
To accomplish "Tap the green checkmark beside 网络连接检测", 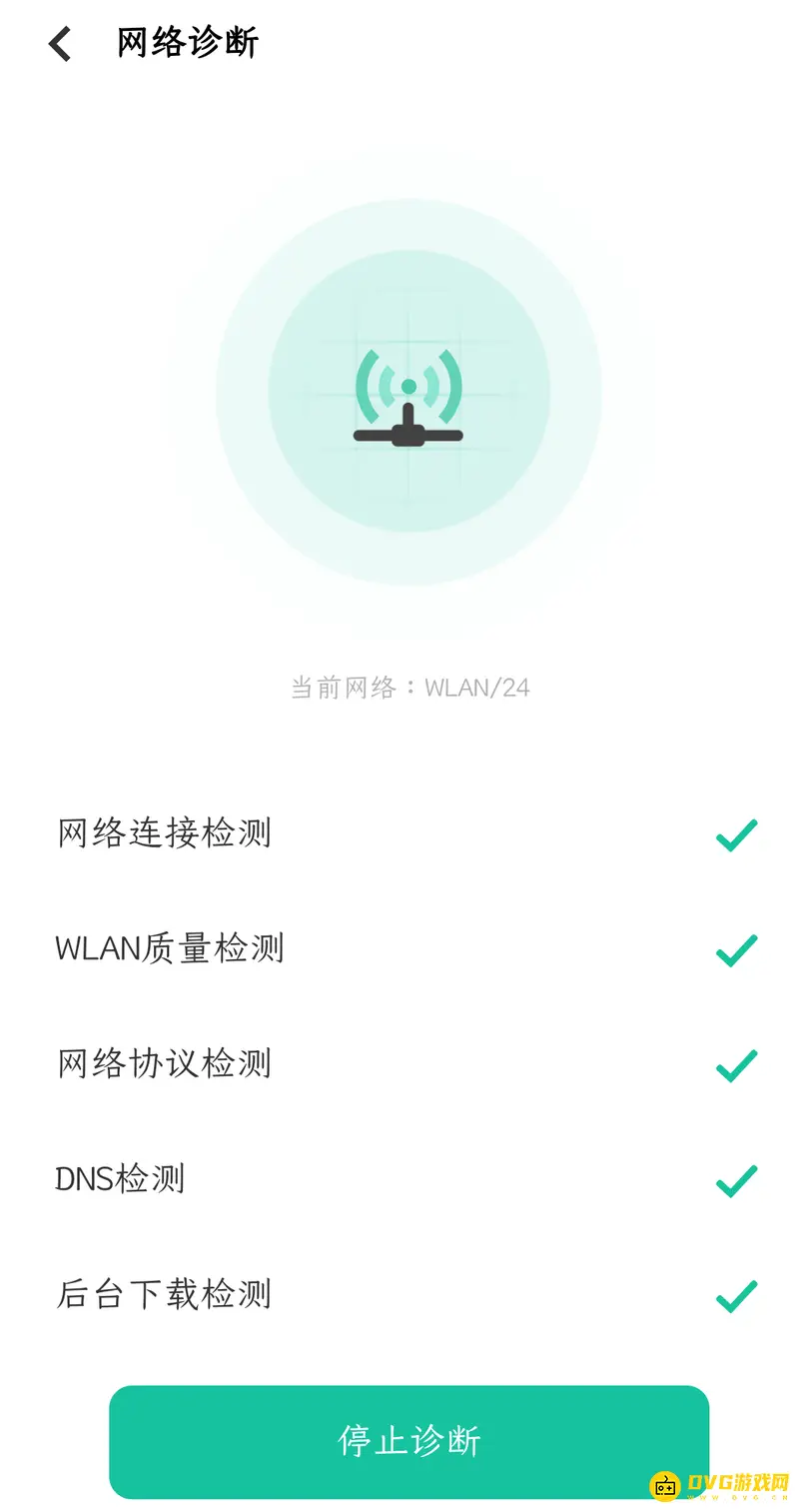I will point(735,832).
